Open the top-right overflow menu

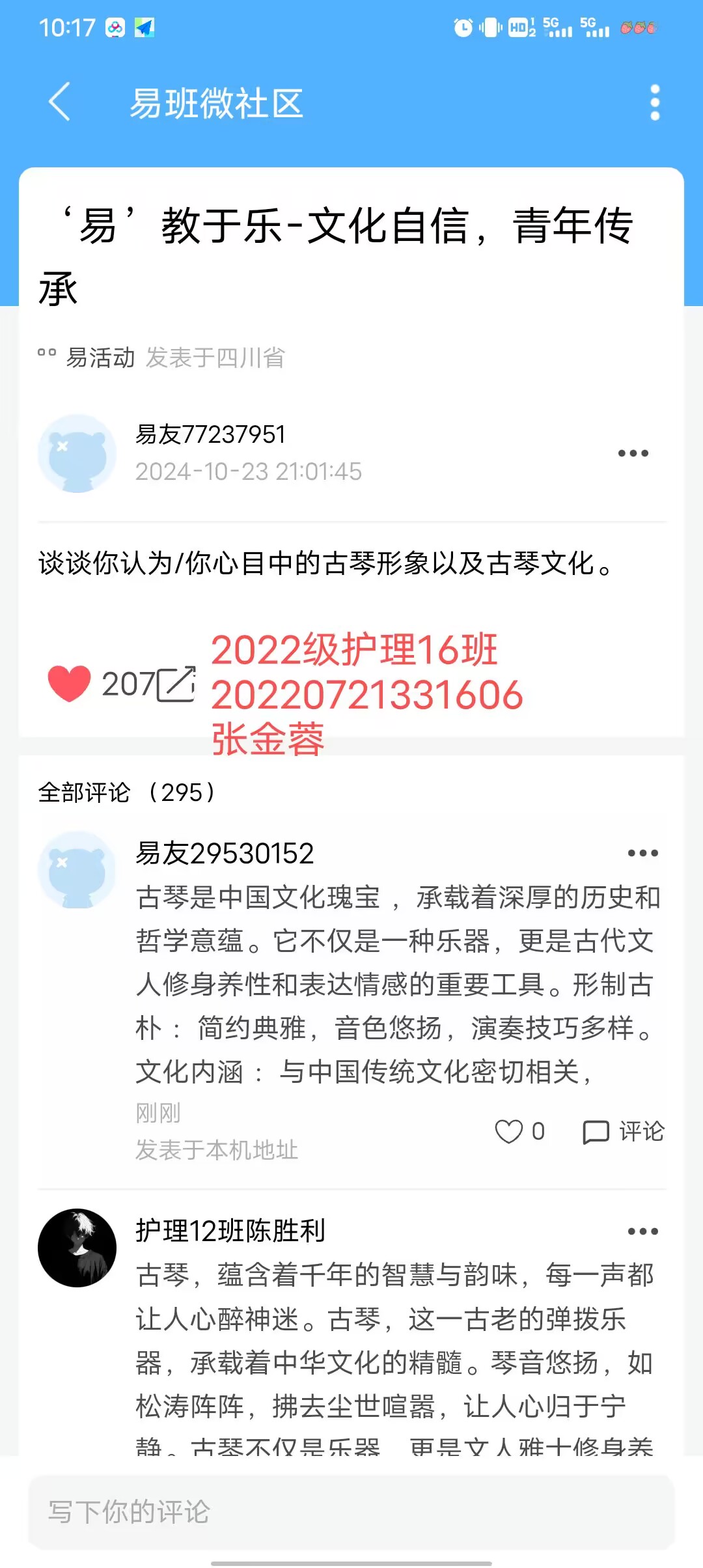(x=655, y=102)
